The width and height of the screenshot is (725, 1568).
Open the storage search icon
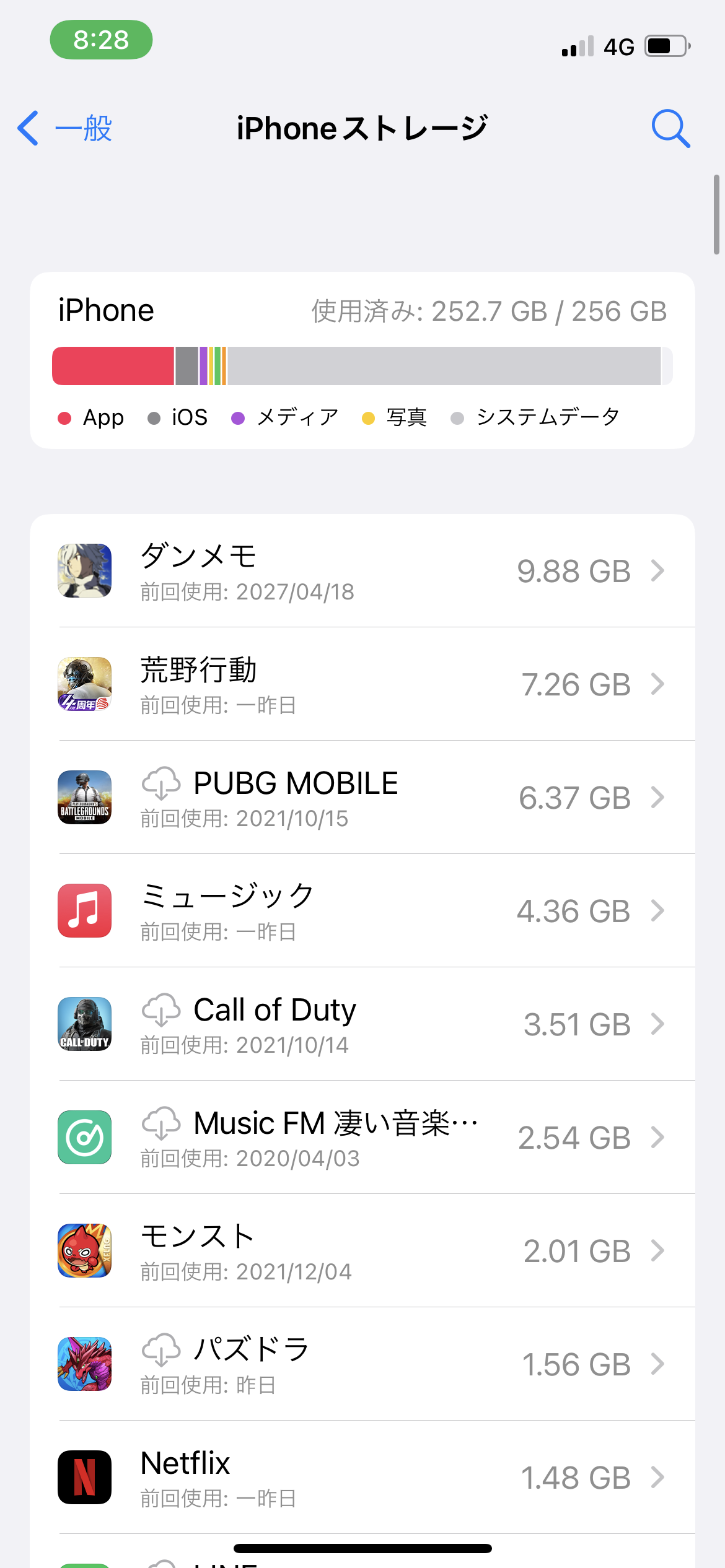(x=670, y=129)
